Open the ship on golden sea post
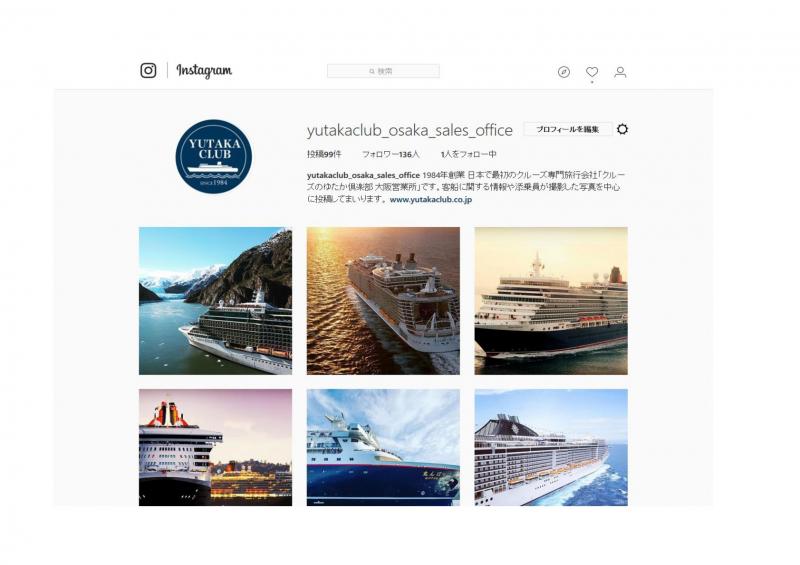This screenshot has width=800, height=565. (x=383, y=301)
